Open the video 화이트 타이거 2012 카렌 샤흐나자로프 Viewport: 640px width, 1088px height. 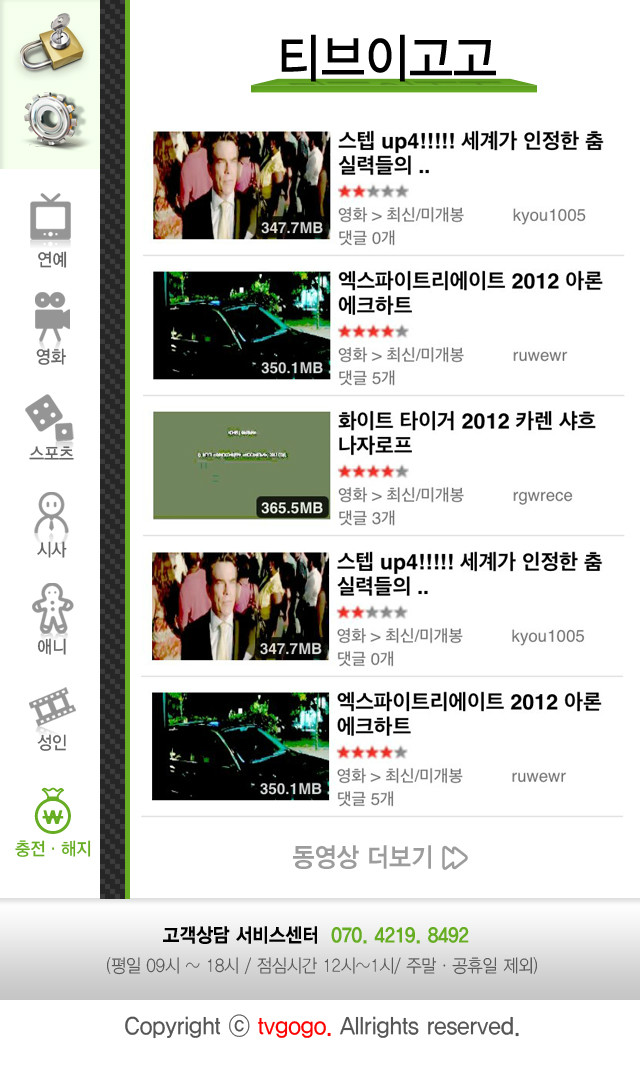click(x=466, y=433)
